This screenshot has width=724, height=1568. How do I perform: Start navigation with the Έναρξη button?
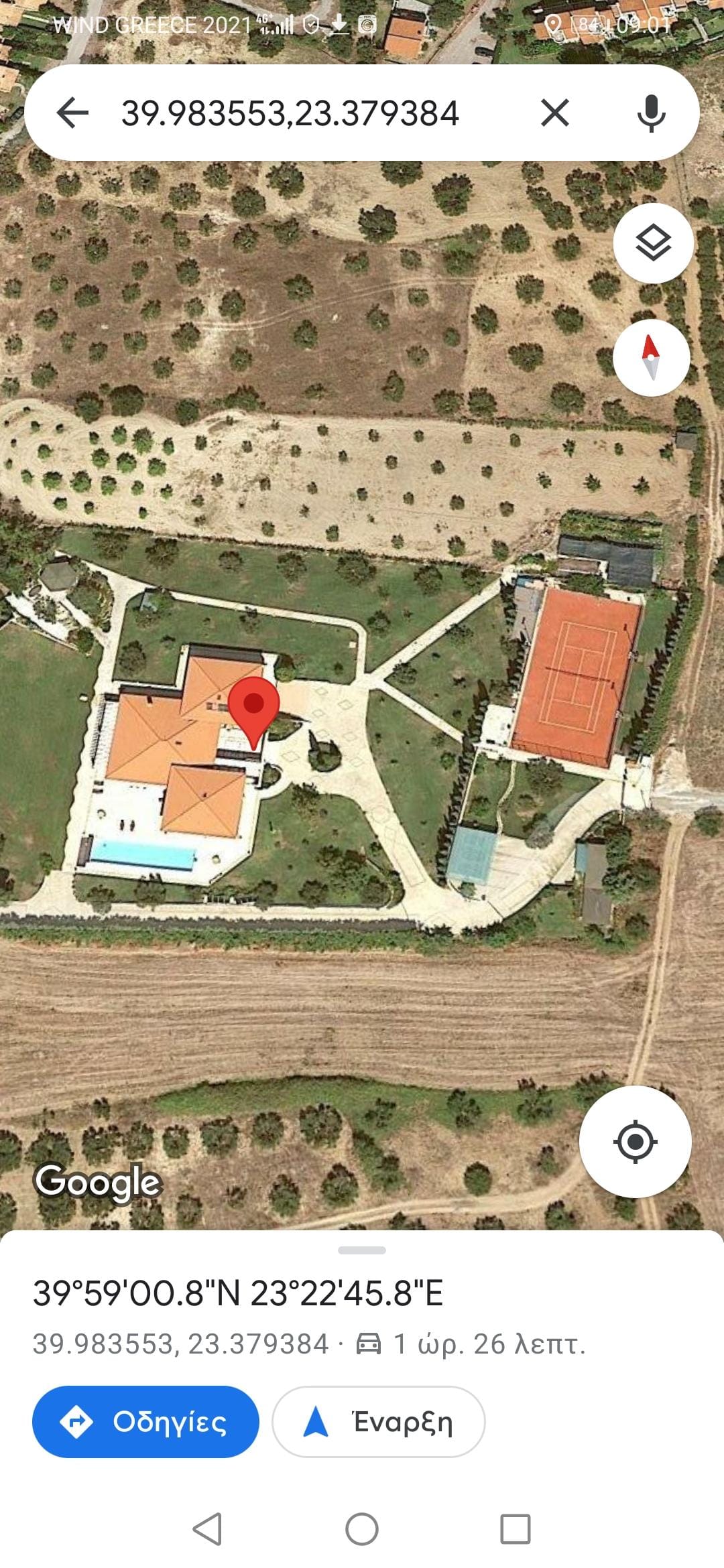pos(378,1421)
